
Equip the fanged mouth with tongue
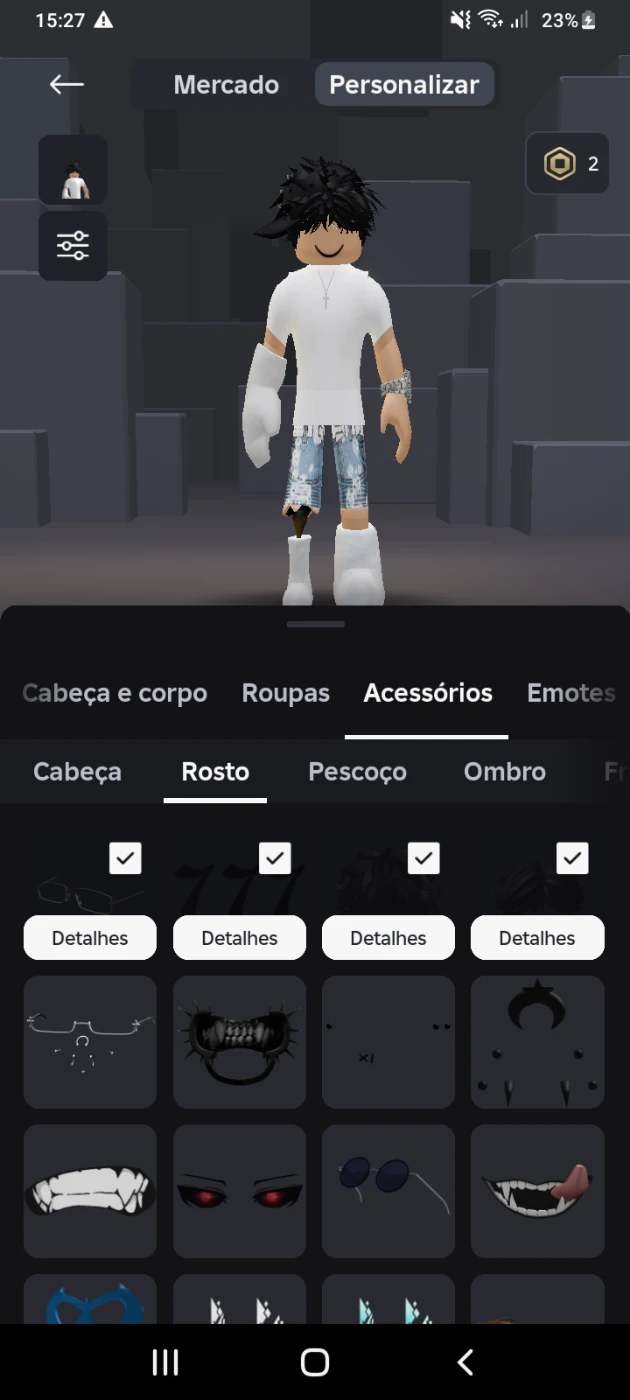(x=537, y=1191)
